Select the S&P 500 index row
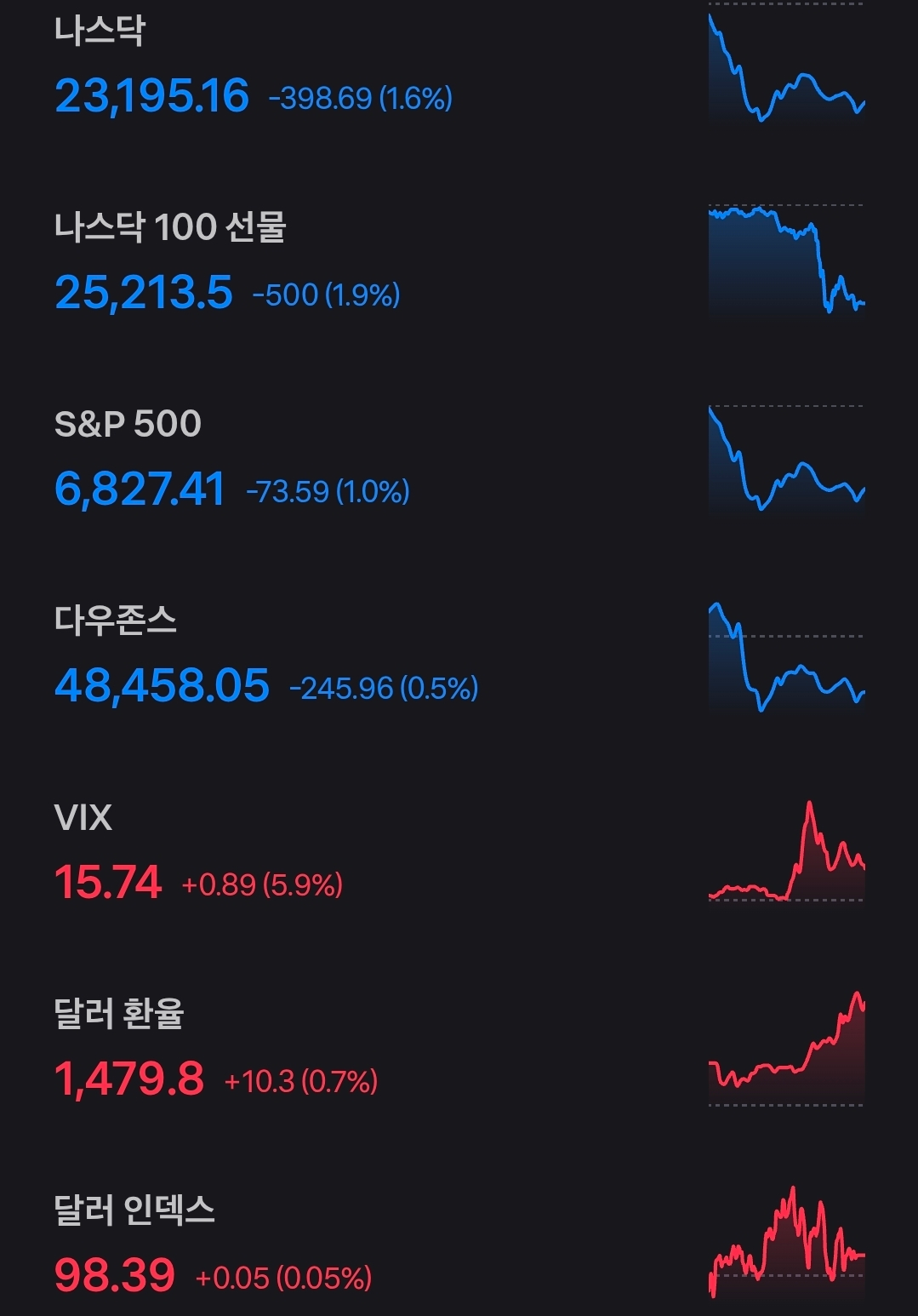This screenshot has height=1316, width=918. pyautogui.click(x=230, y=460)
